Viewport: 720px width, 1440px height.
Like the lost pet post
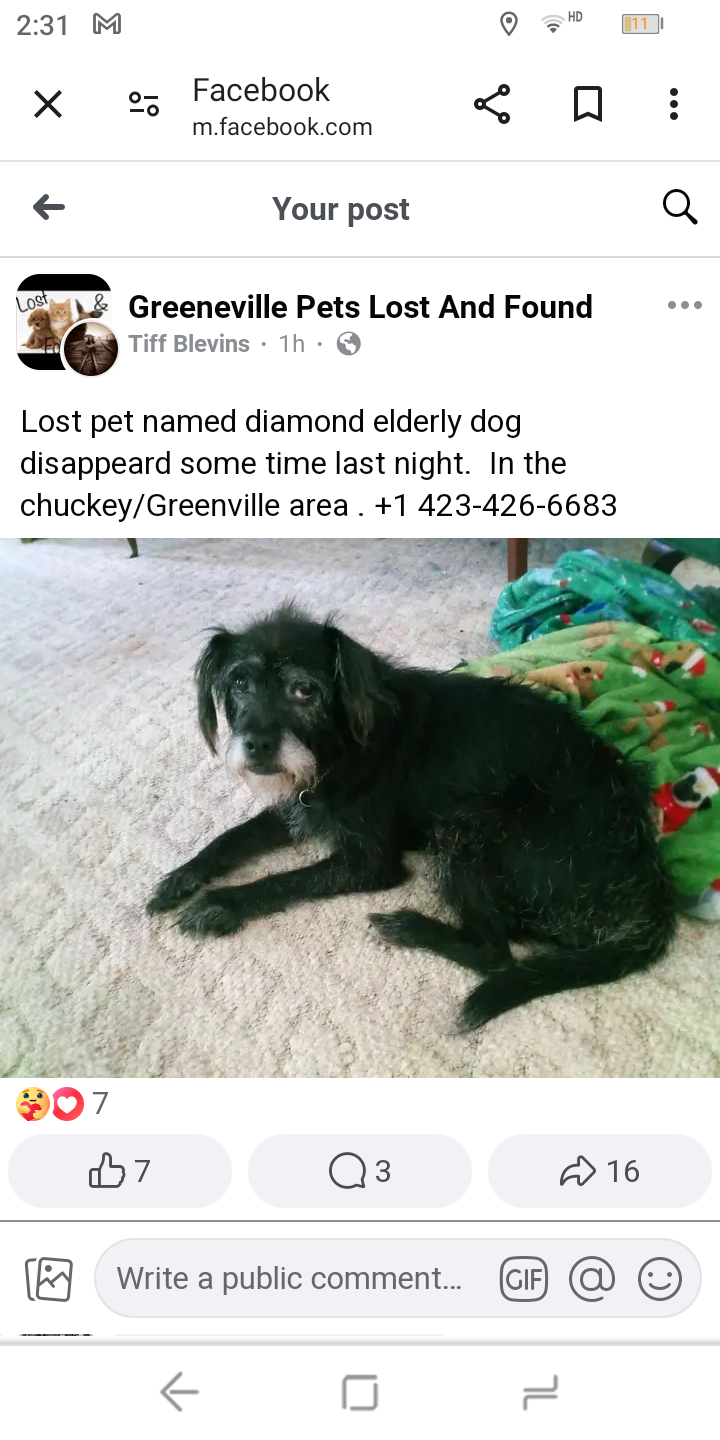click(120, 1171)
